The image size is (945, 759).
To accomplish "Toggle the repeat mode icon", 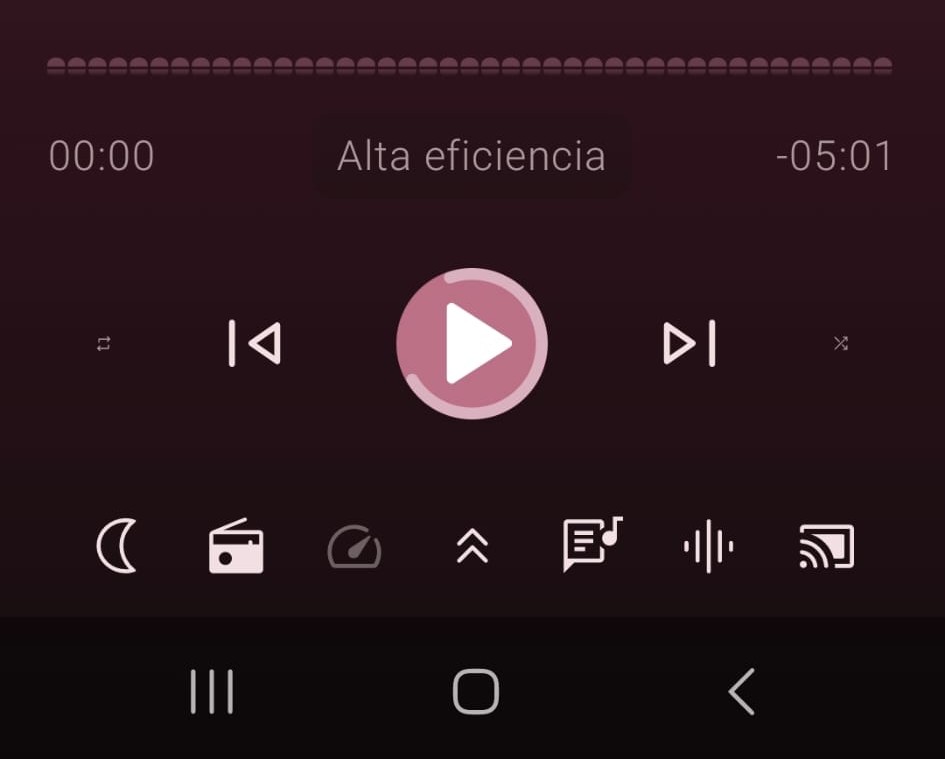I will coord(104,344).
